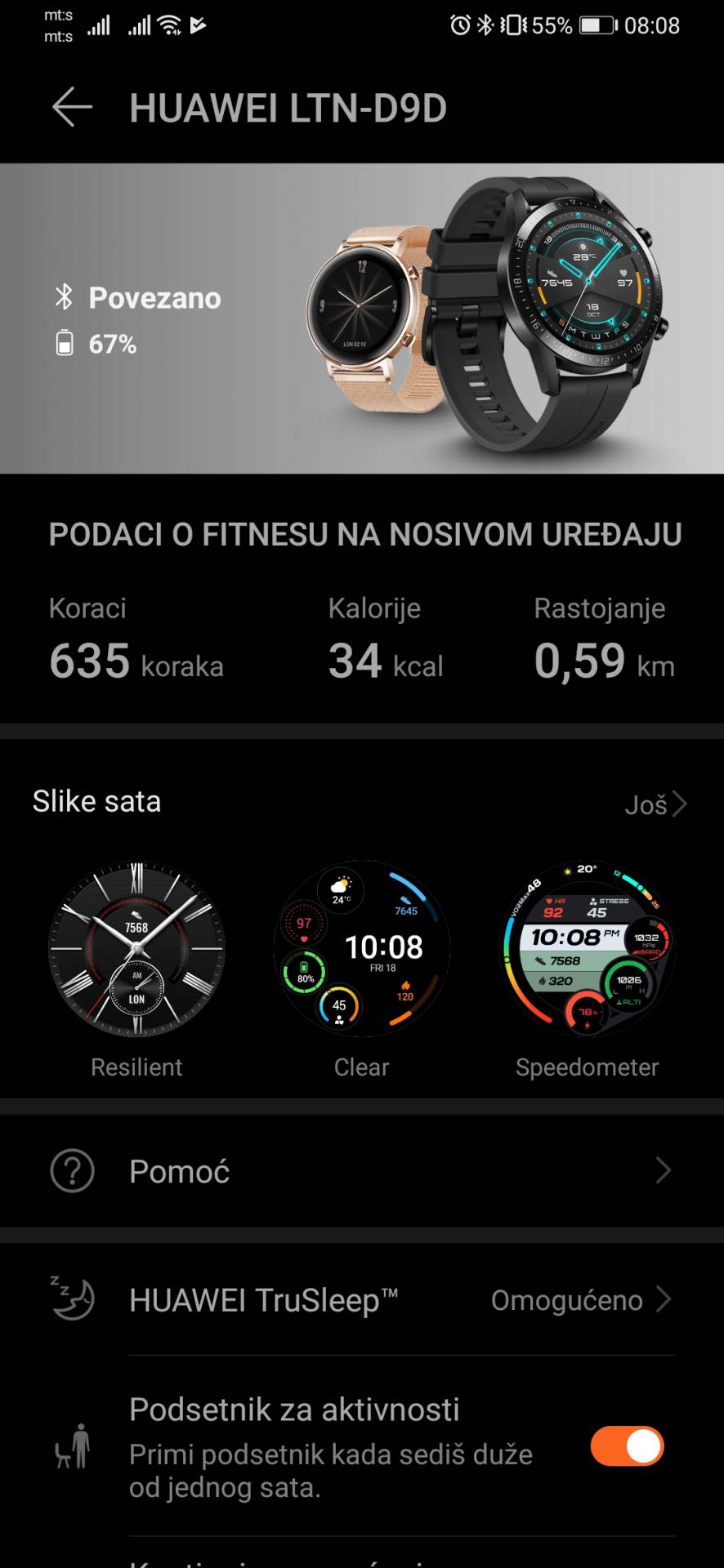Open Pomoć help page
This screenshot has width=724, height=1568.
pyautogui.click(x=179, y=1170)
